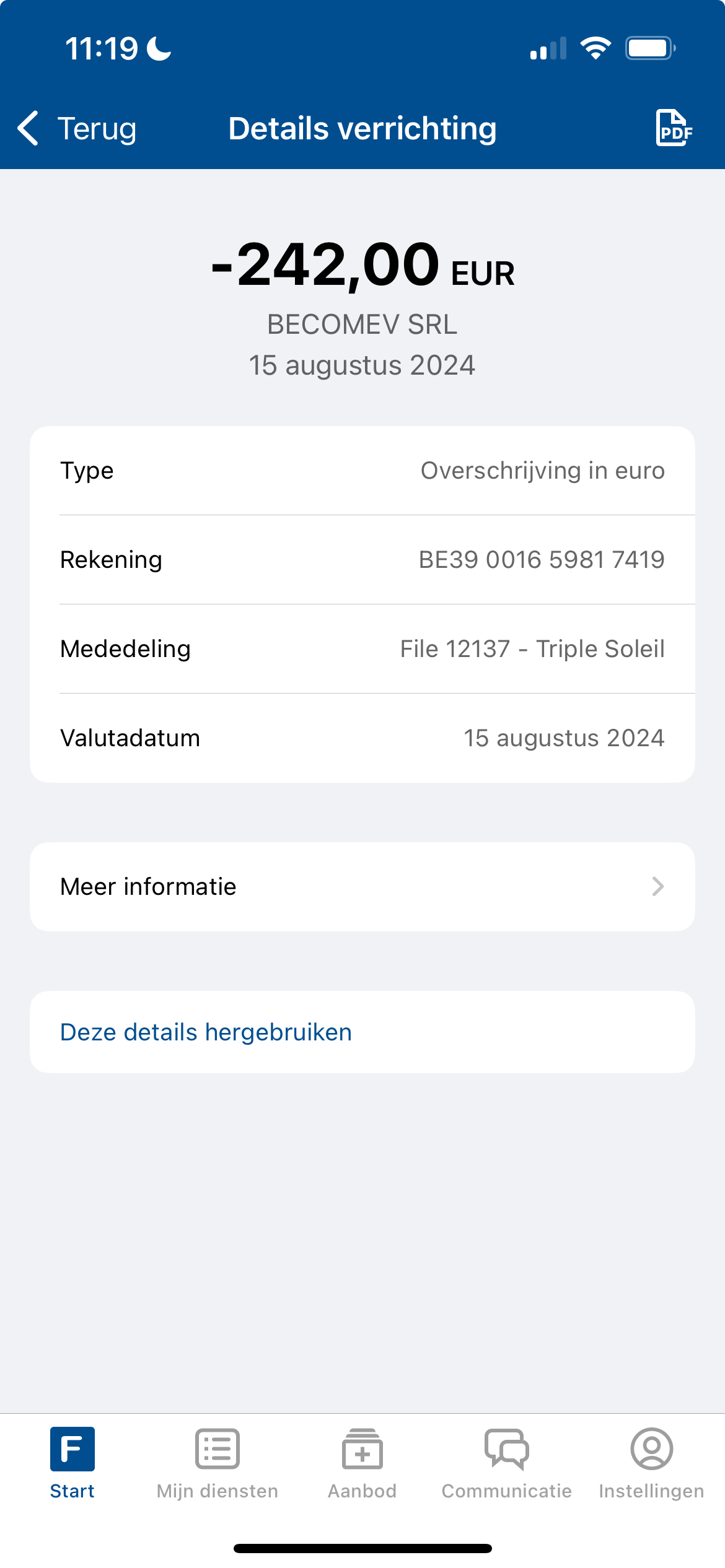Tap Deze details hergebruiken link

[x=206, y=1032]
